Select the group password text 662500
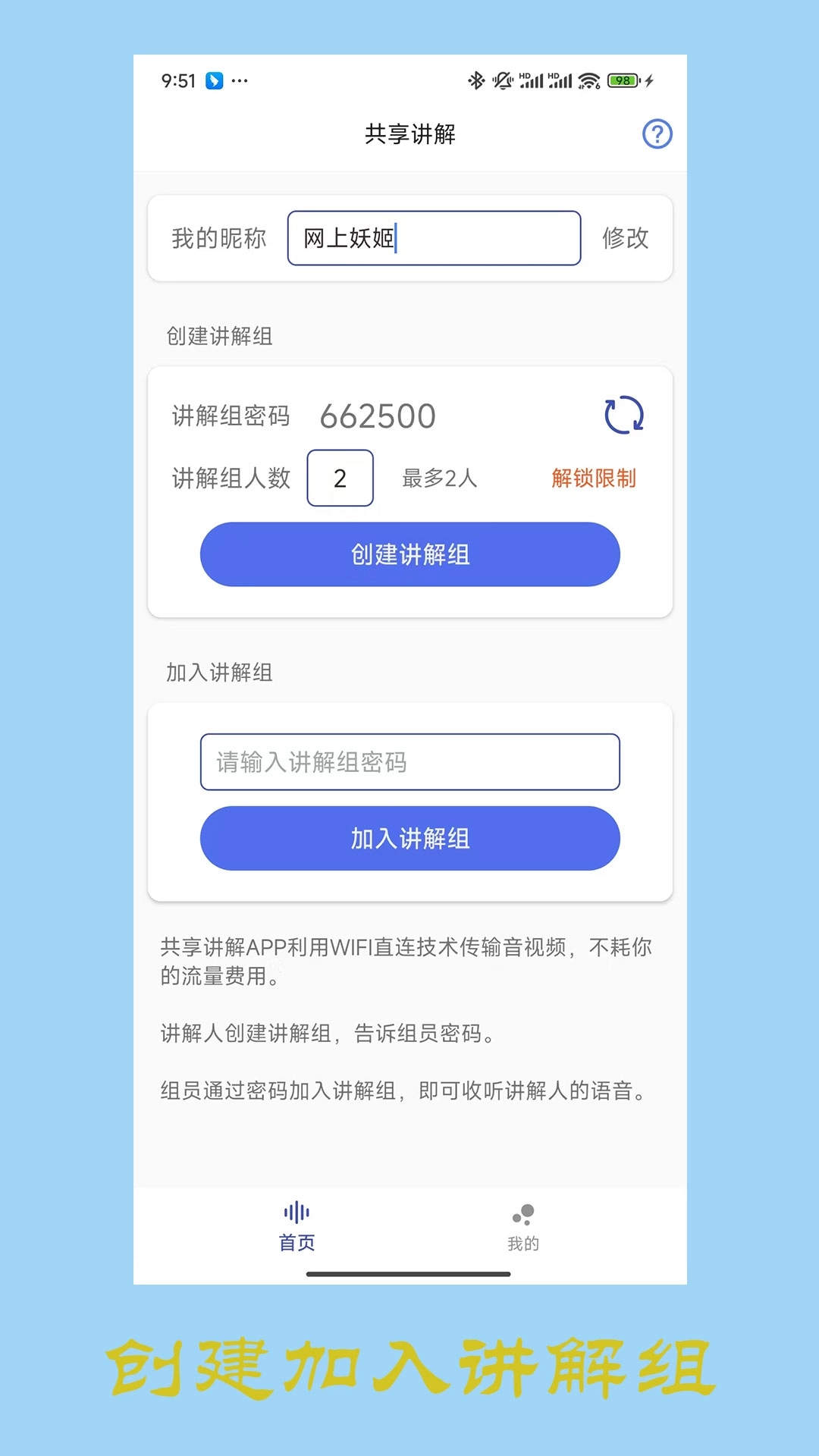The height and width of the screenshot is (1456, 819). click(x=377, y=416)
